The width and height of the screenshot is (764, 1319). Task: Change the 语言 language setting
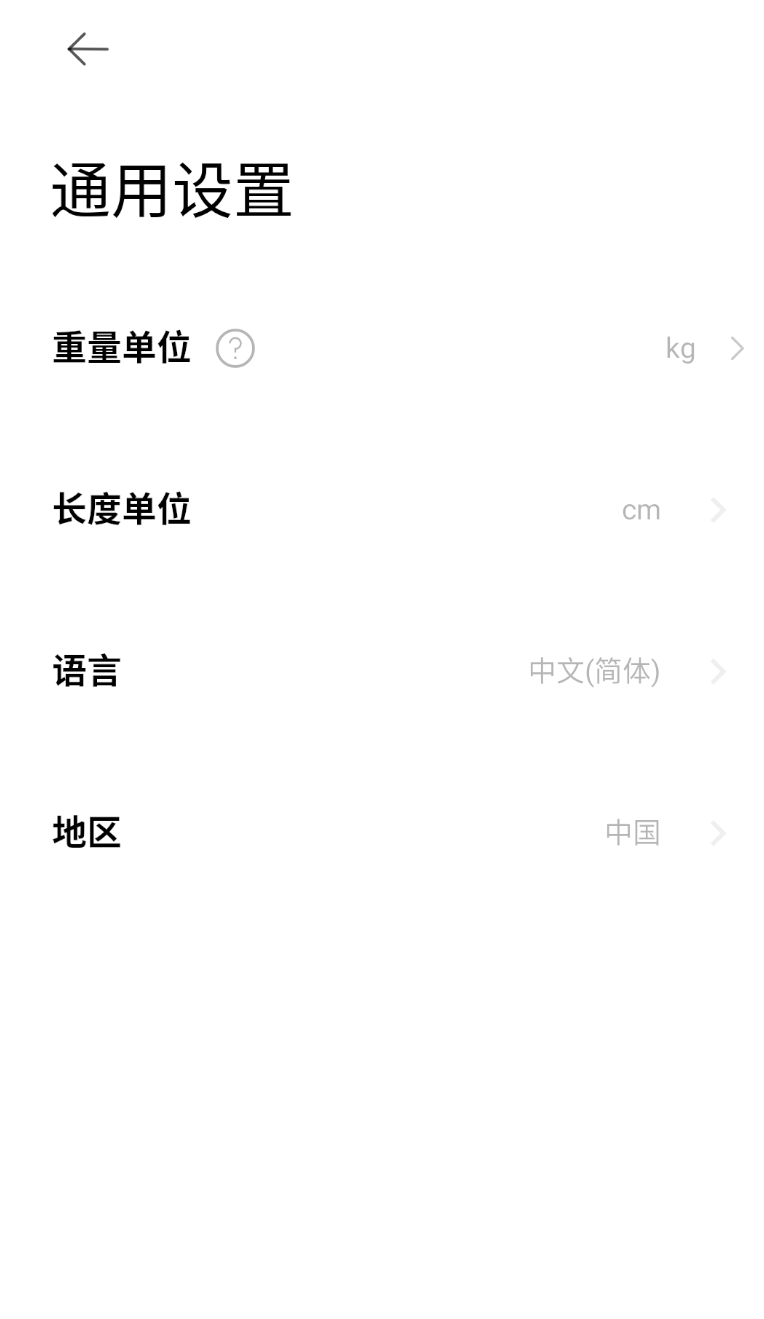[x=382, y=671]
